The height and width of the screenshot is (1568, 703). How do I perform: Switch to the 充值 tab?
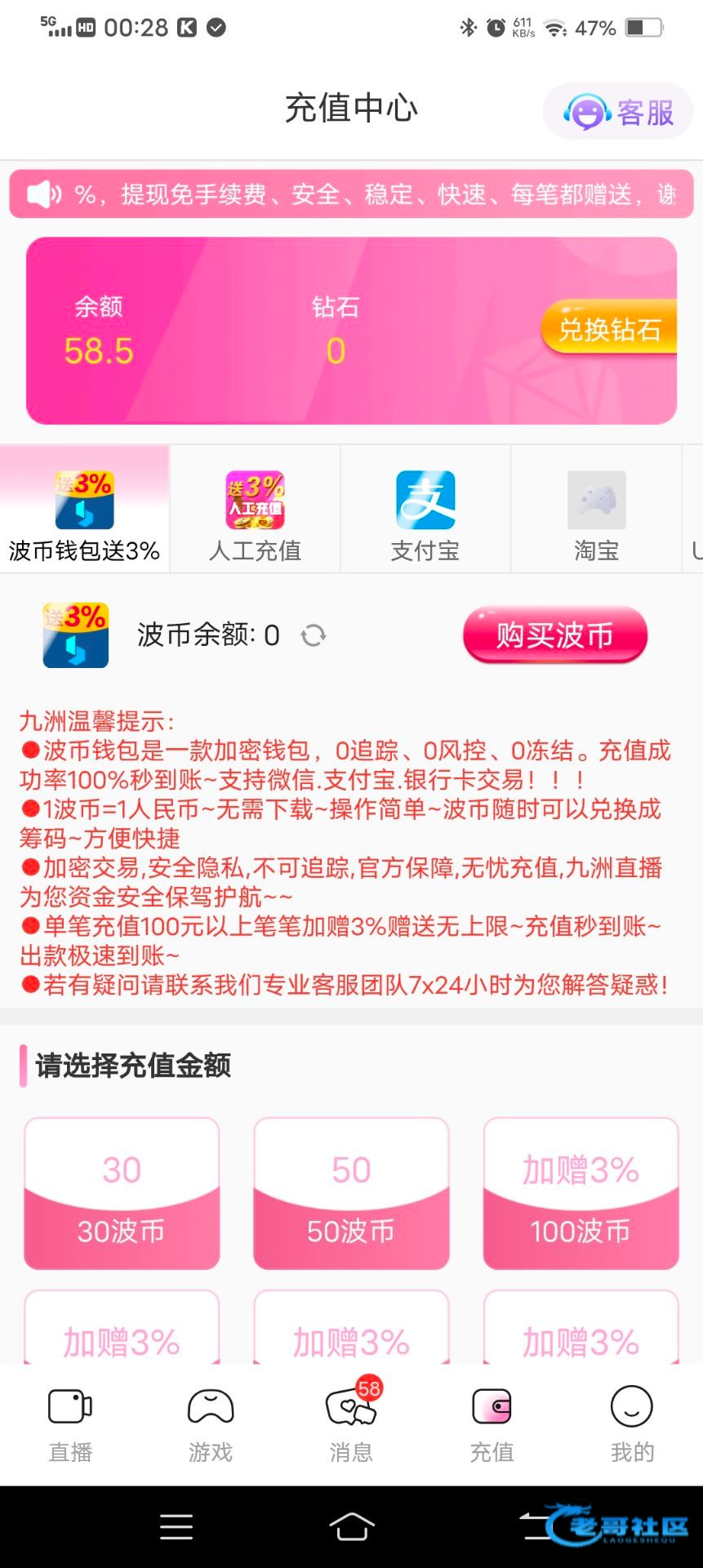[492, 1423]
